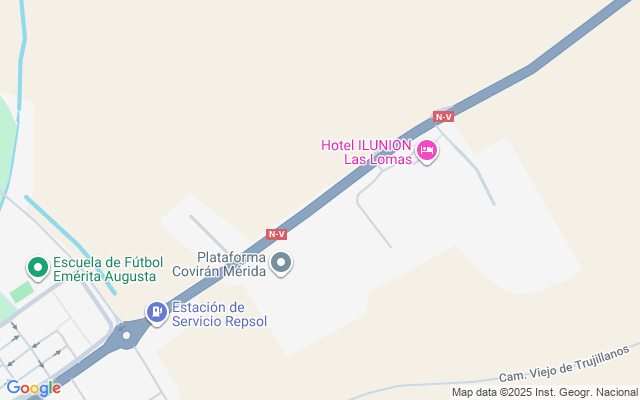640x400 pixels.
Task: Tap the Estación de Servicio Repsol marker
Action: tap(156, 313)
